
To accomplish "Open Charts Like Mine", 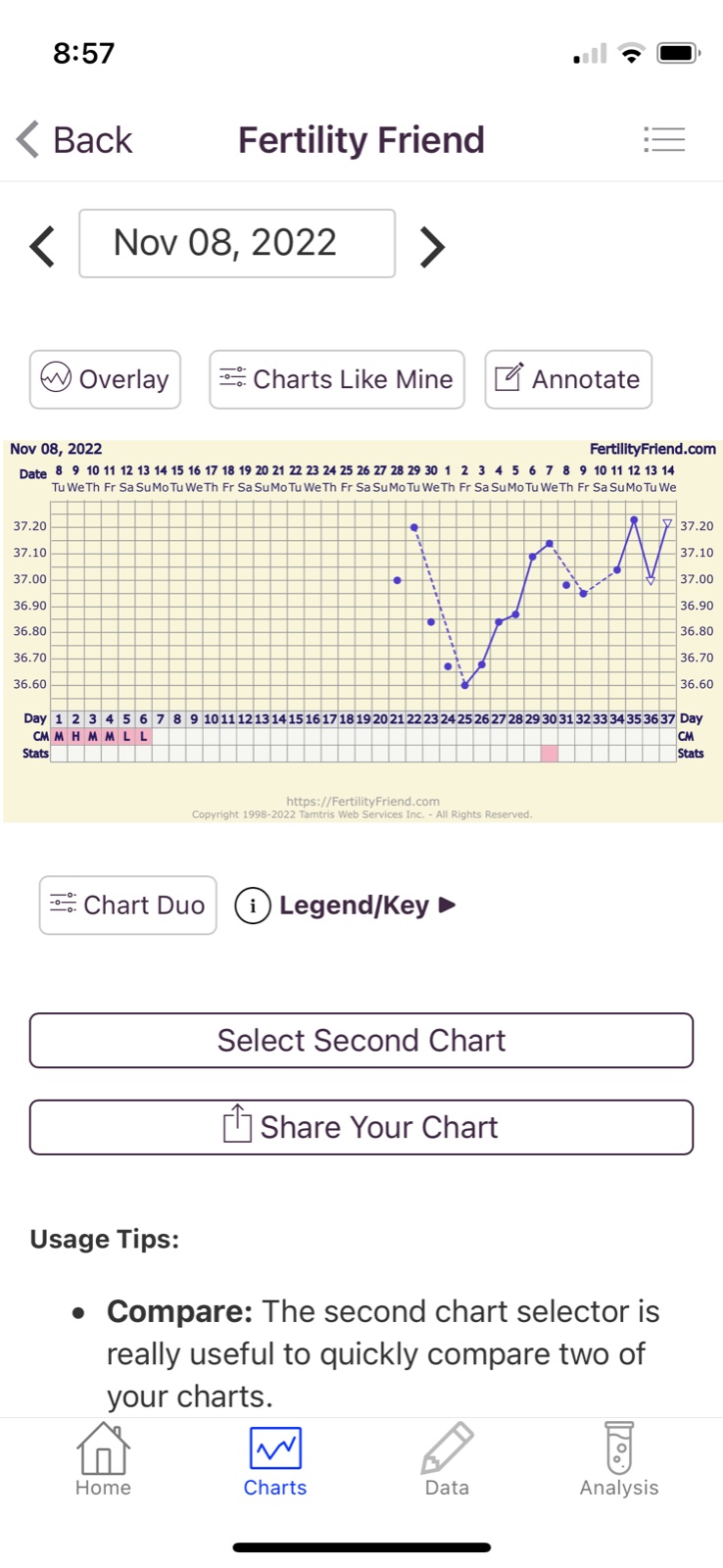I will point(336,379).
